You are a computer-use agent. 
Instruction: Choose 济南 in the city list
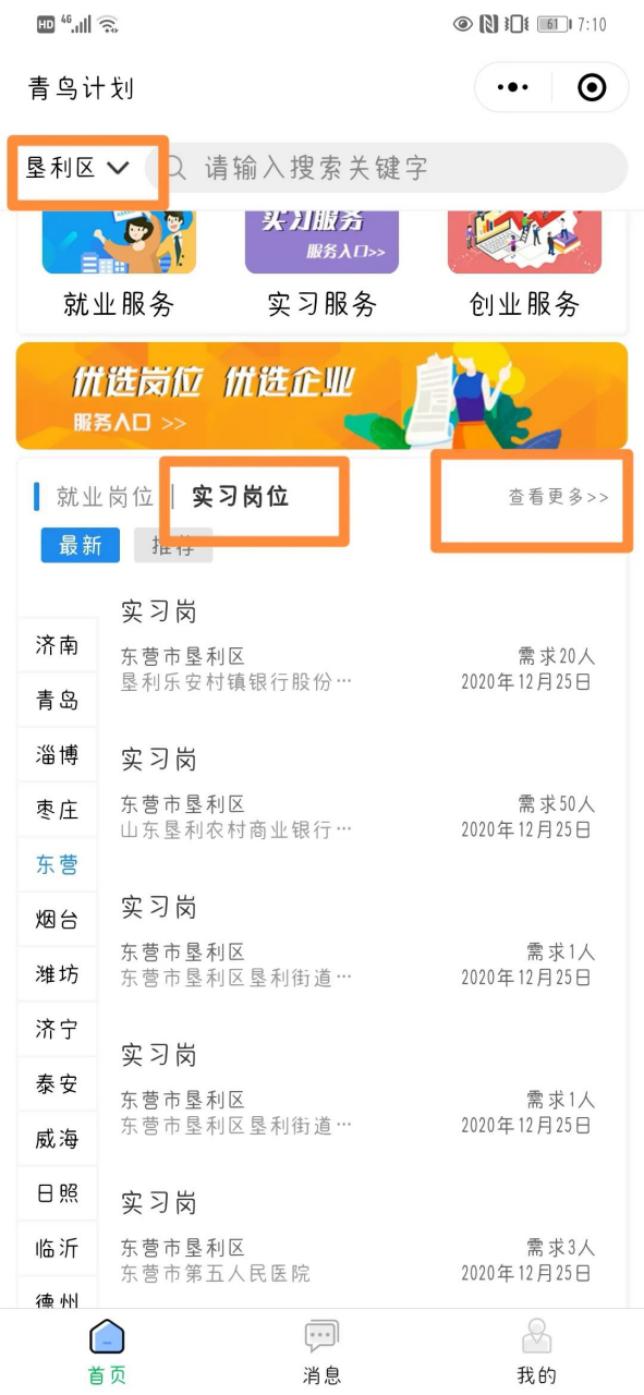tap(57, 645)
